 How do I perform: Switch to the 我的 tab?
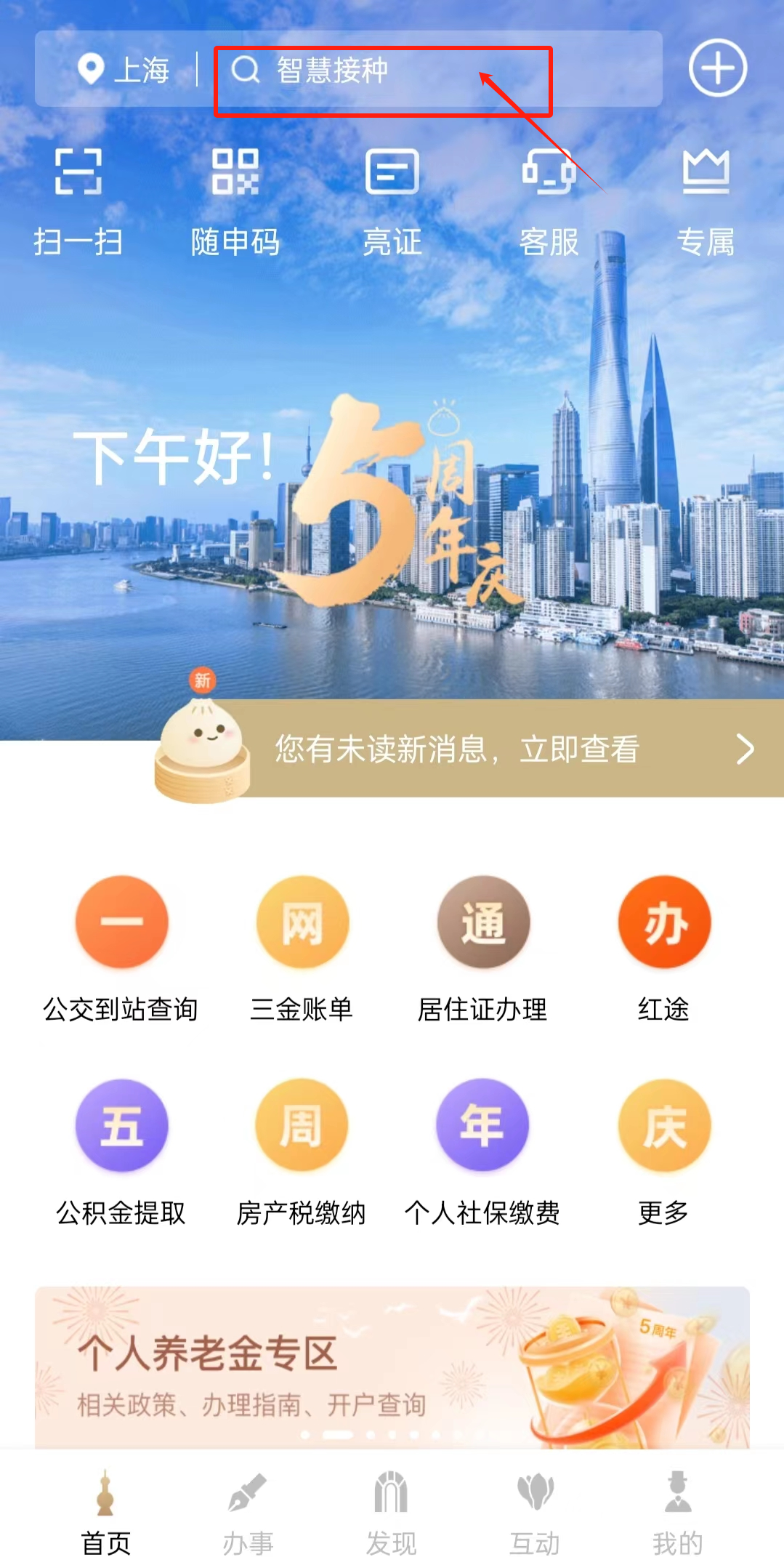(x=677, y=1512)
